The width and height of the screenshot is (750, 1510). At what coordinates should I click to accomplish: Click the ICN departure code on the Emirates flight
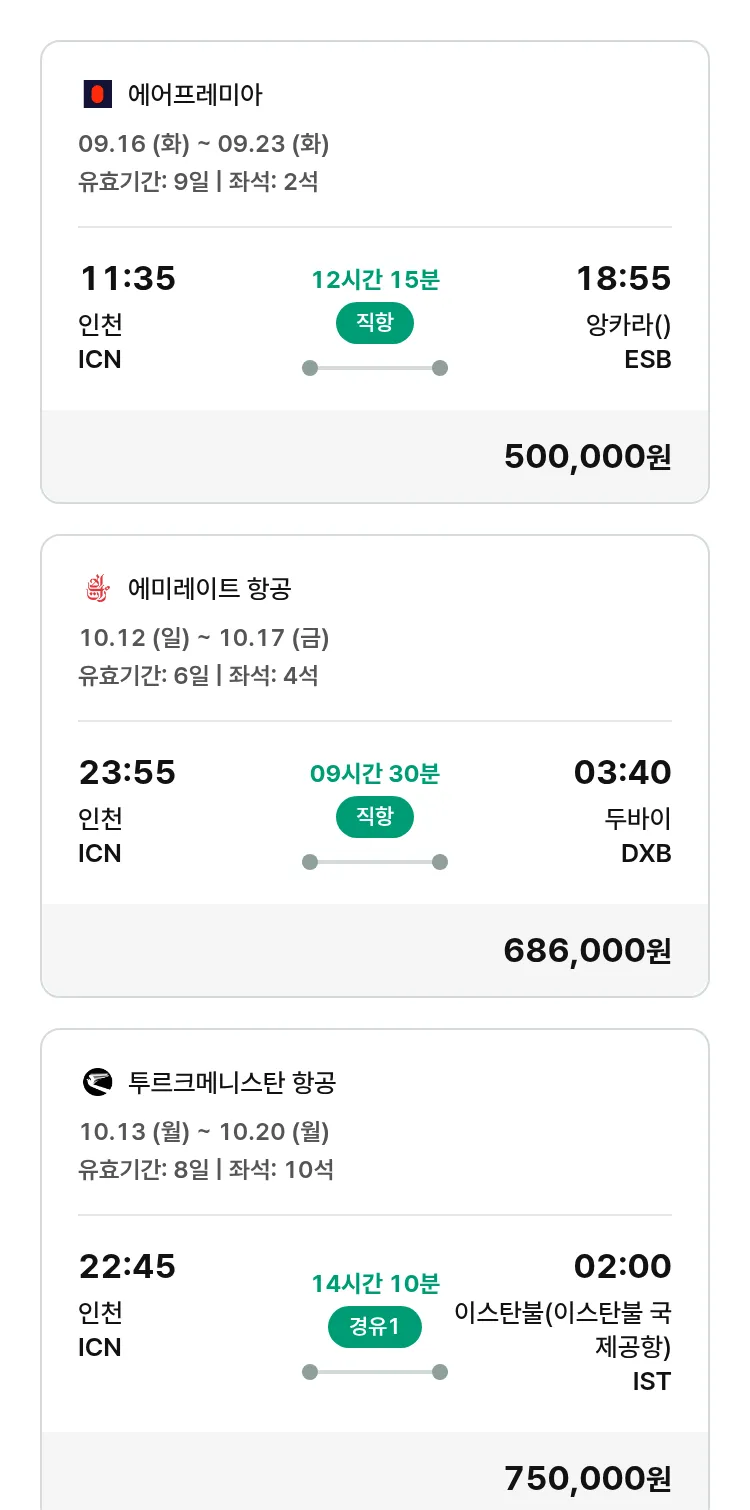click(x=98, y=854)
